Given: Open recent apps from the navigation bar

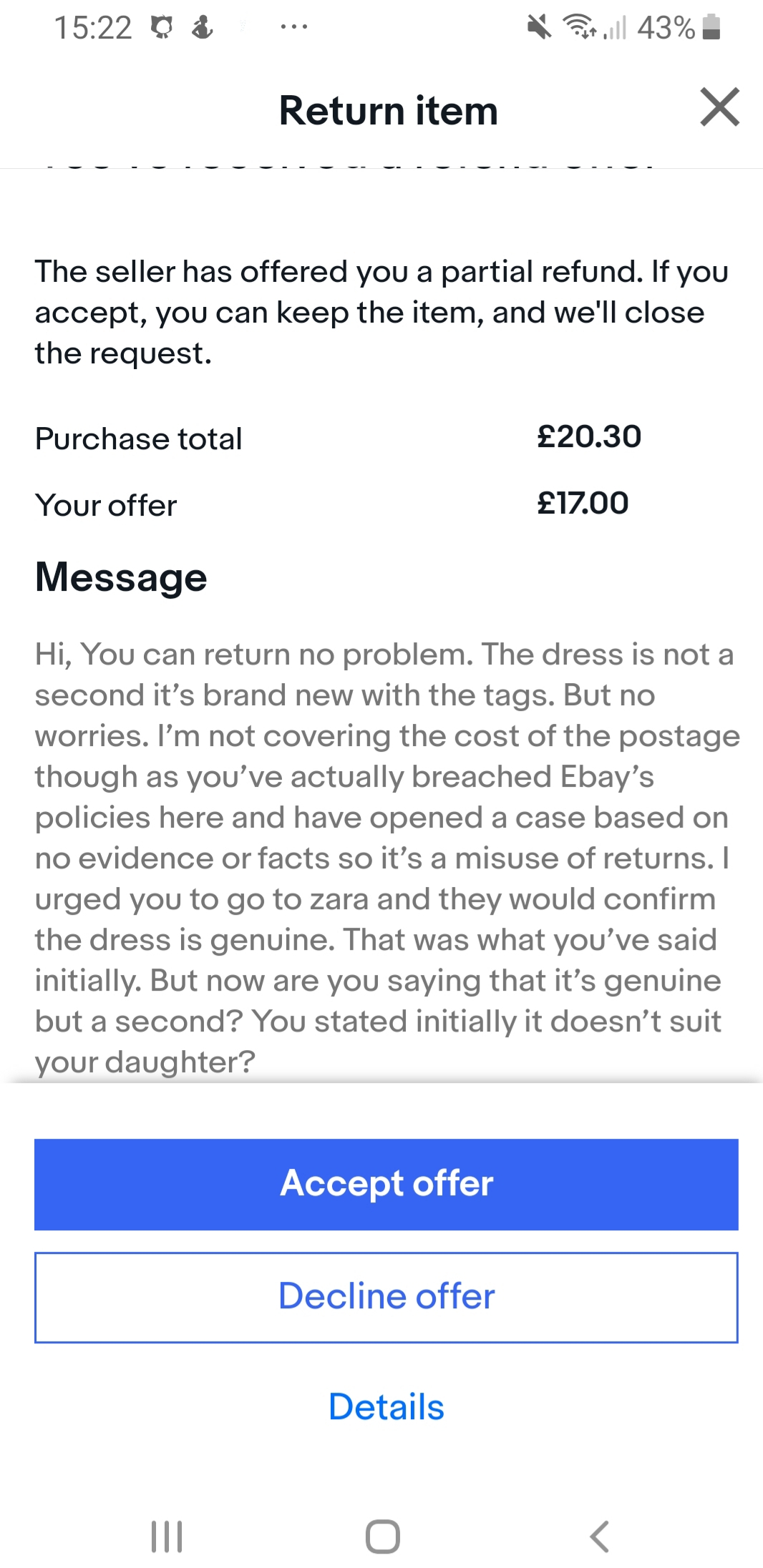Looking at the screenshot, I should [x=167, y=1534].
